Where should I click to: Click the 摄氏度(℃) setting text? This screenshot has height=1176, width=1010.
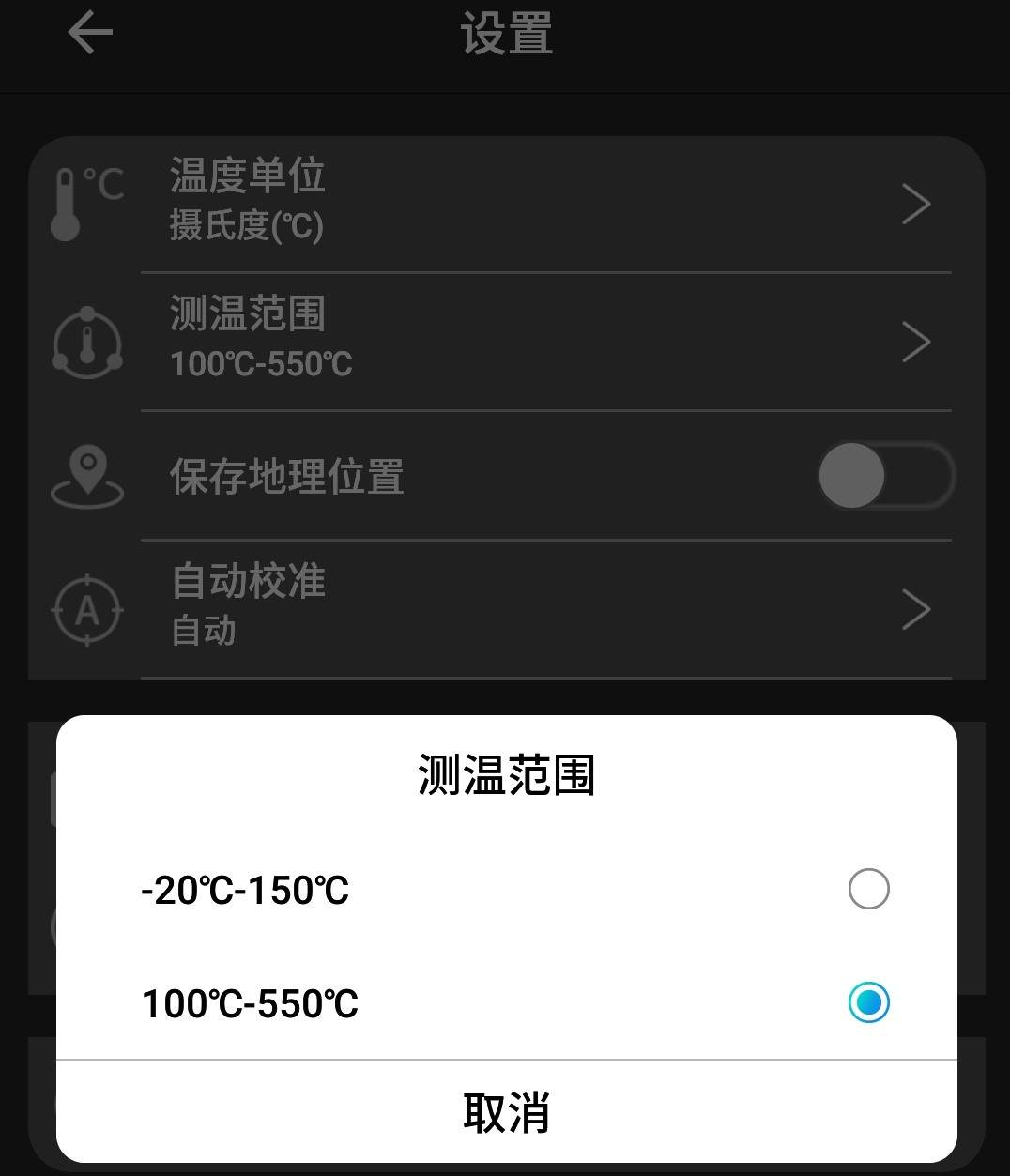[246, 226]
